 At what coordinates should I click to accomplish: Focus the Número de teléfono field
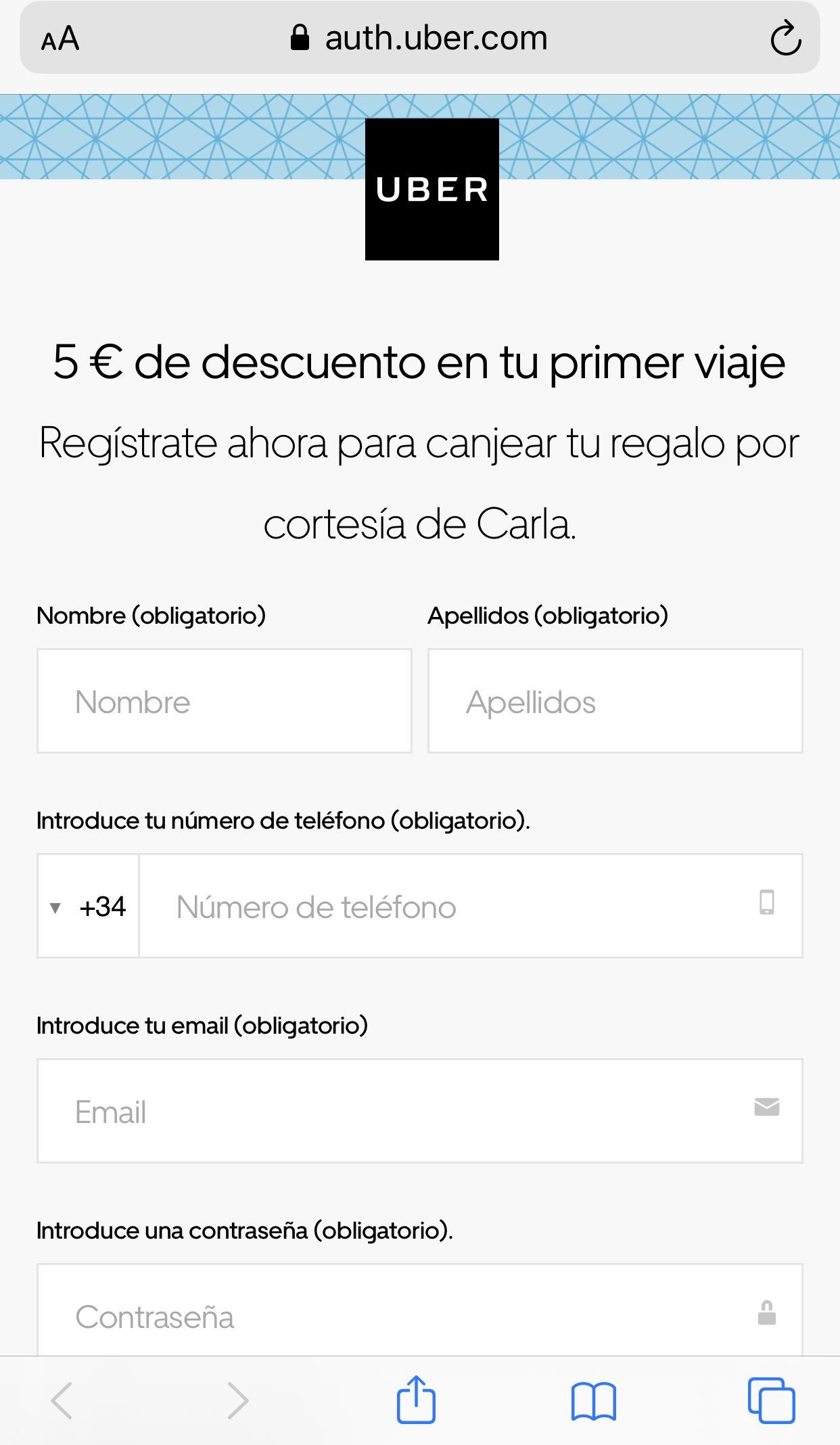(406, 907)
